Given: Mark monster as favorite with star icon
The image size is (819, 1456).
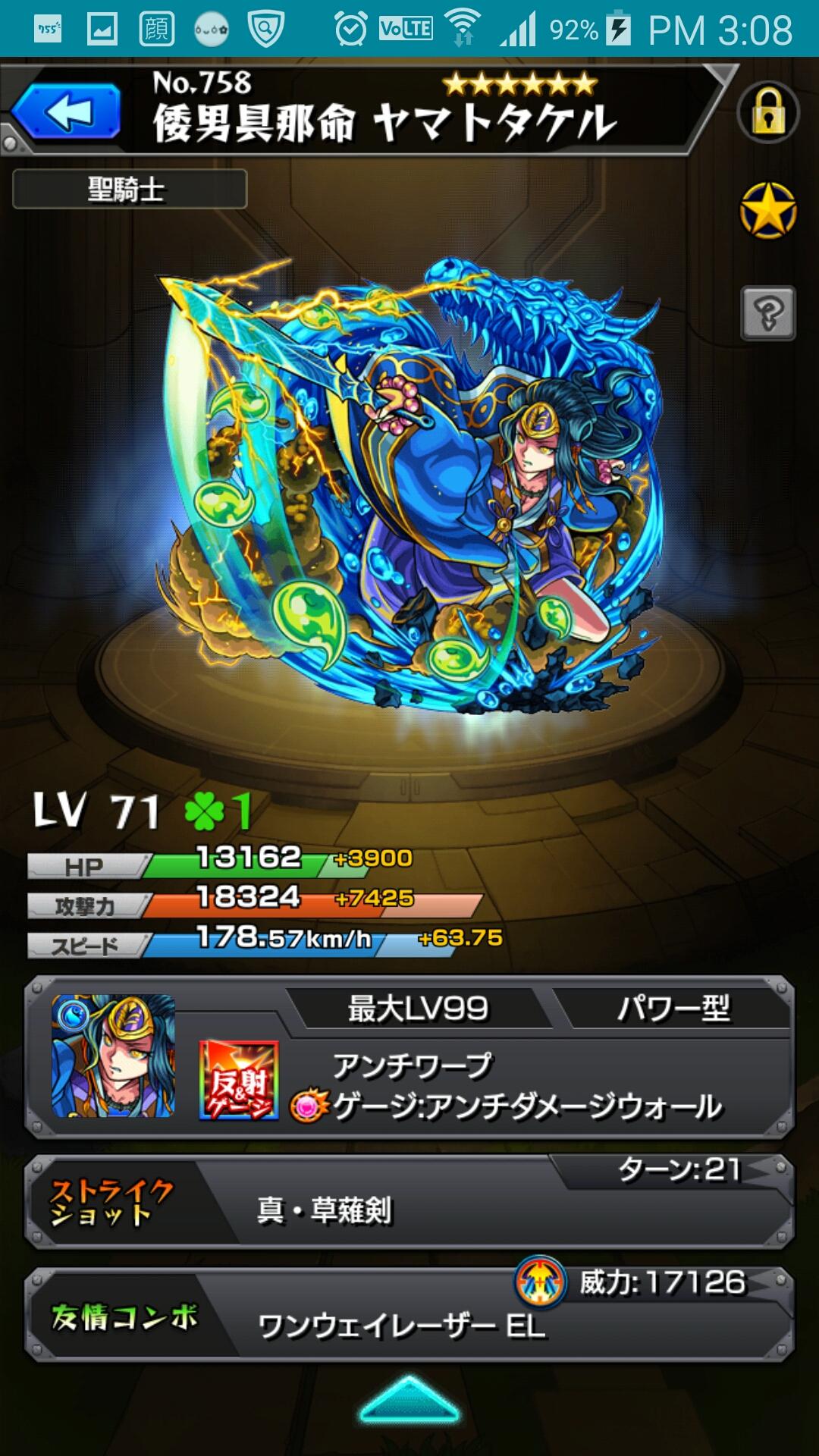Looking at the screenshot, I should tap(767, 211).
